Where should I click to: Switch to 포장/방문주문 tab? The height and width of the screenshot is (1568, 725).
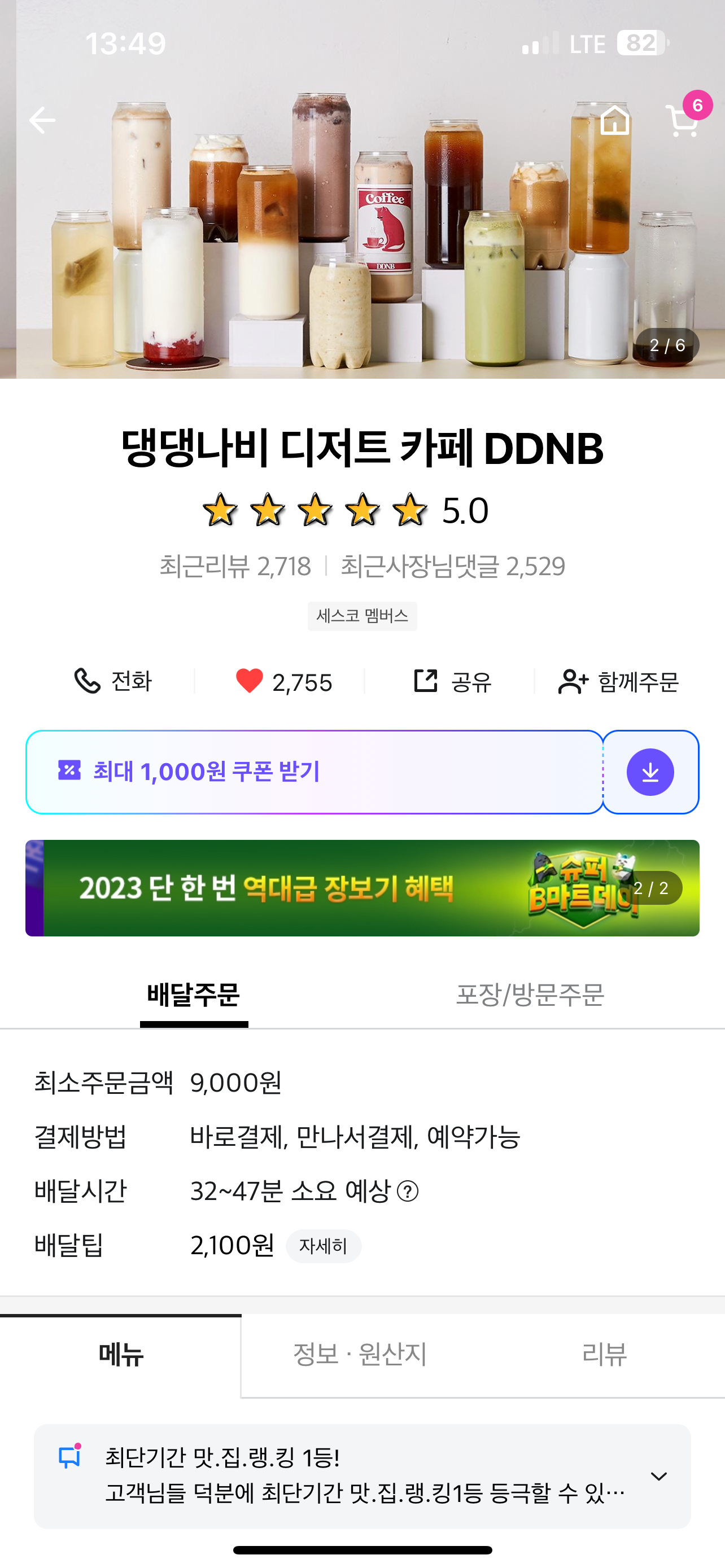(x=530, y=995)
